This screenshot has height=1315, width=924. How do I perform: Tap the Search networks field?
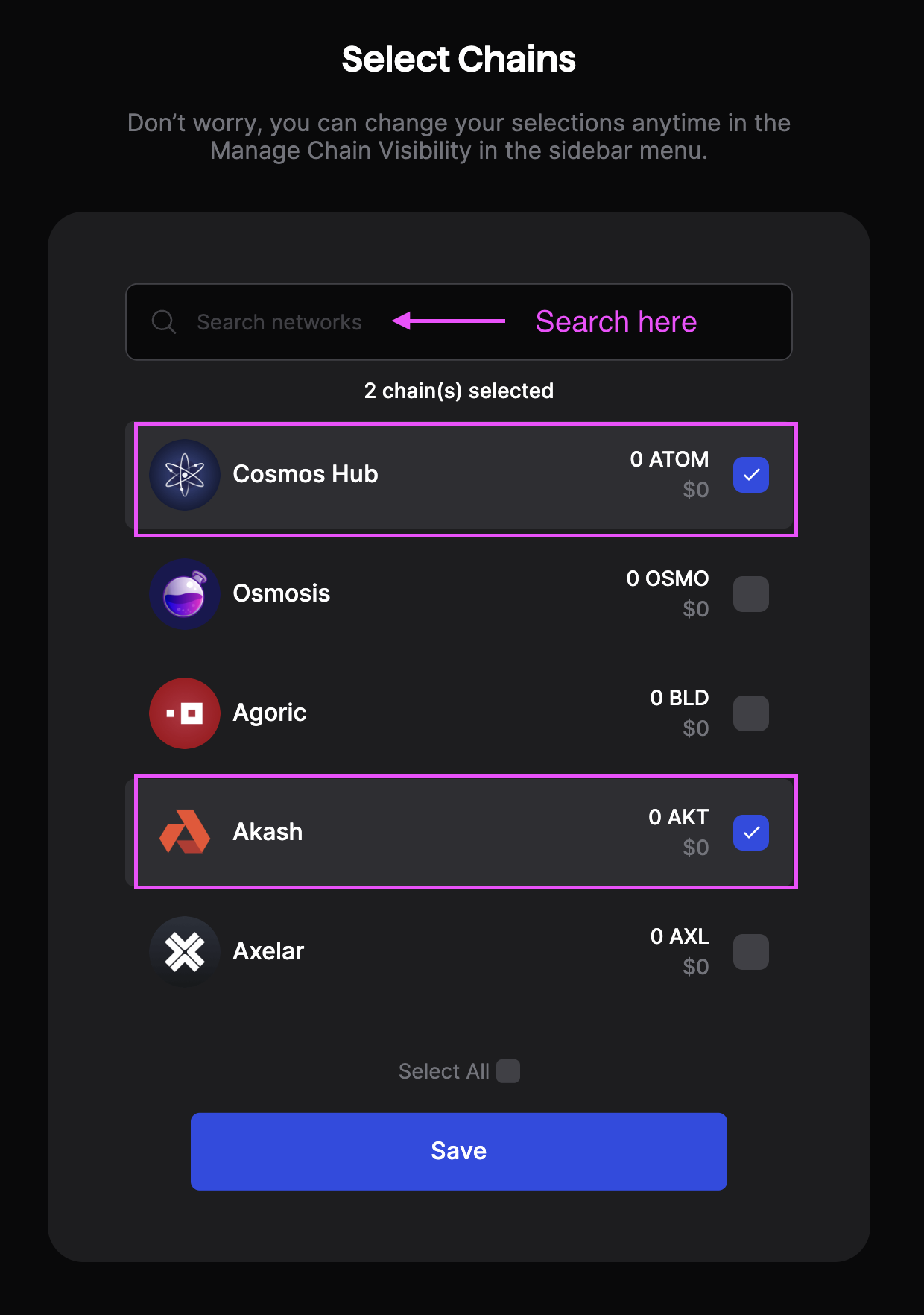click(279, 322)
